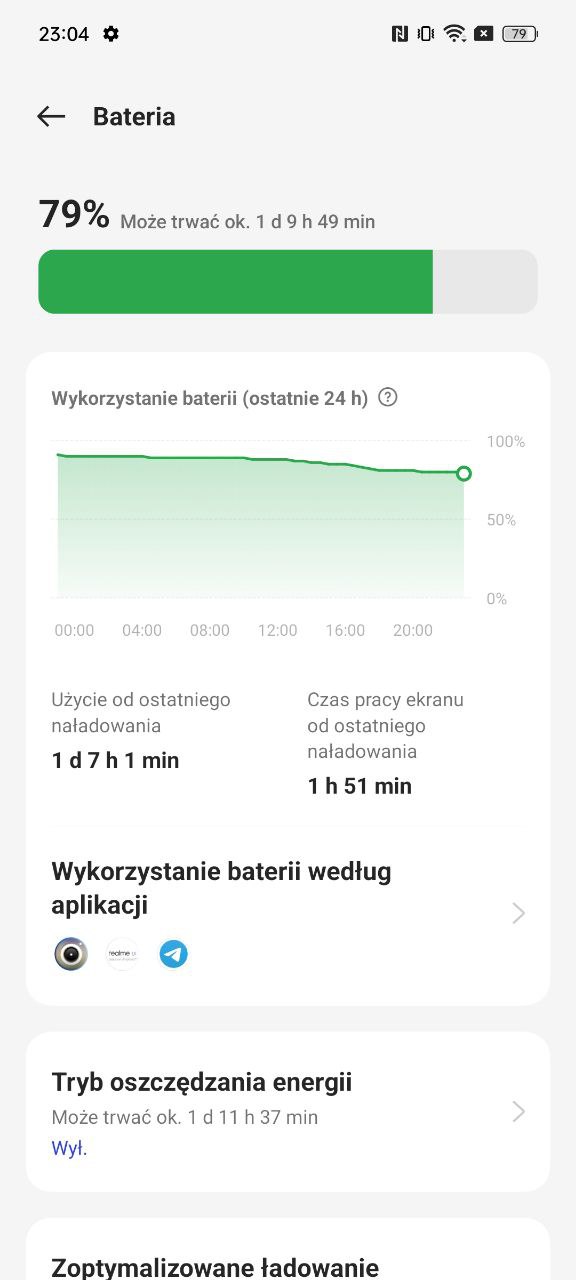Open the battery usage help icon

click(x=389, y=397)
